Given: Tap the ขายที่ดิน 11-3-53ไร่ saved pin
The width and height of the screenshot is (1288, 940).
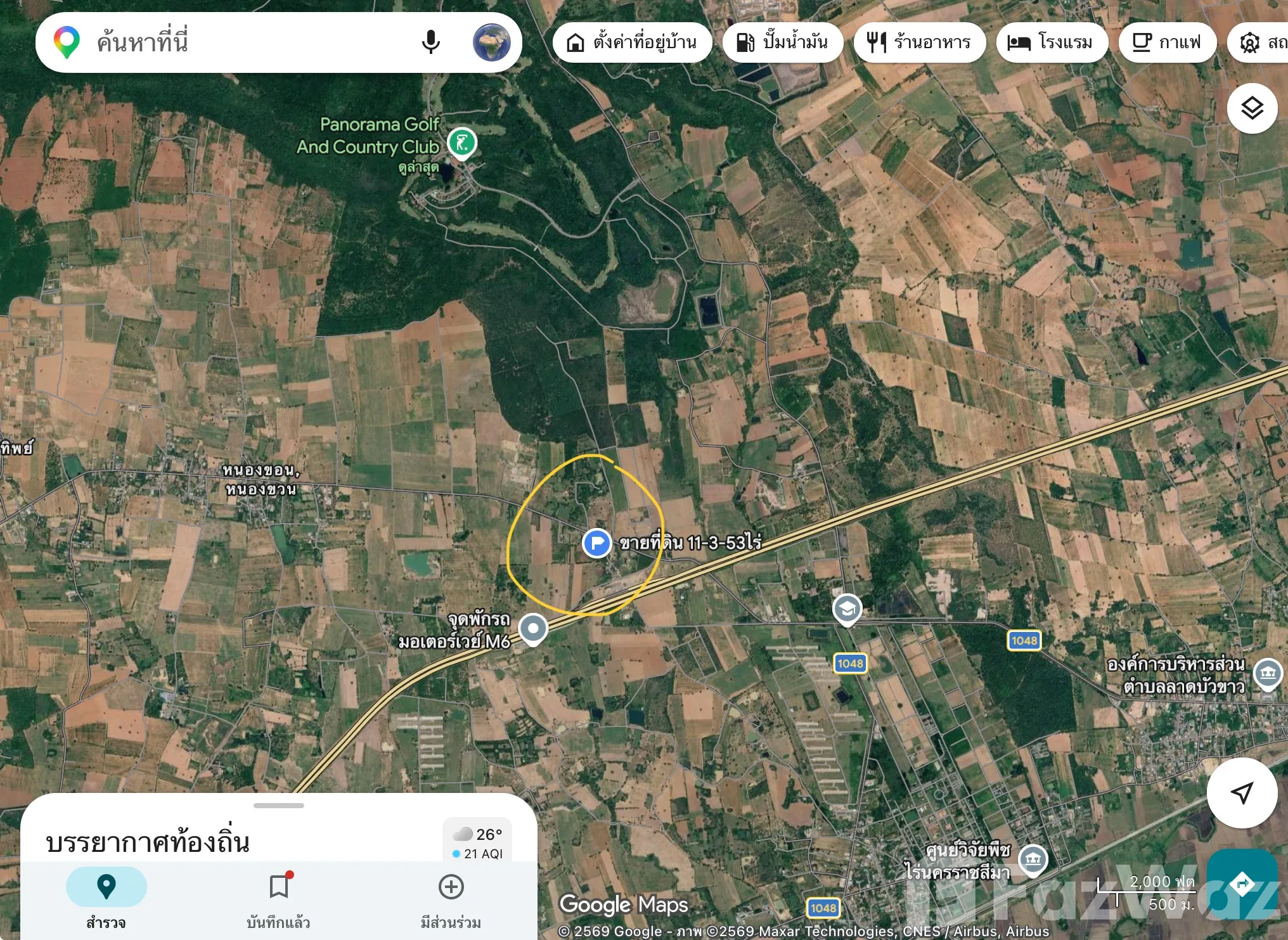Looking at the screenshot, I should pyautogui.click(x=596, y=543).
